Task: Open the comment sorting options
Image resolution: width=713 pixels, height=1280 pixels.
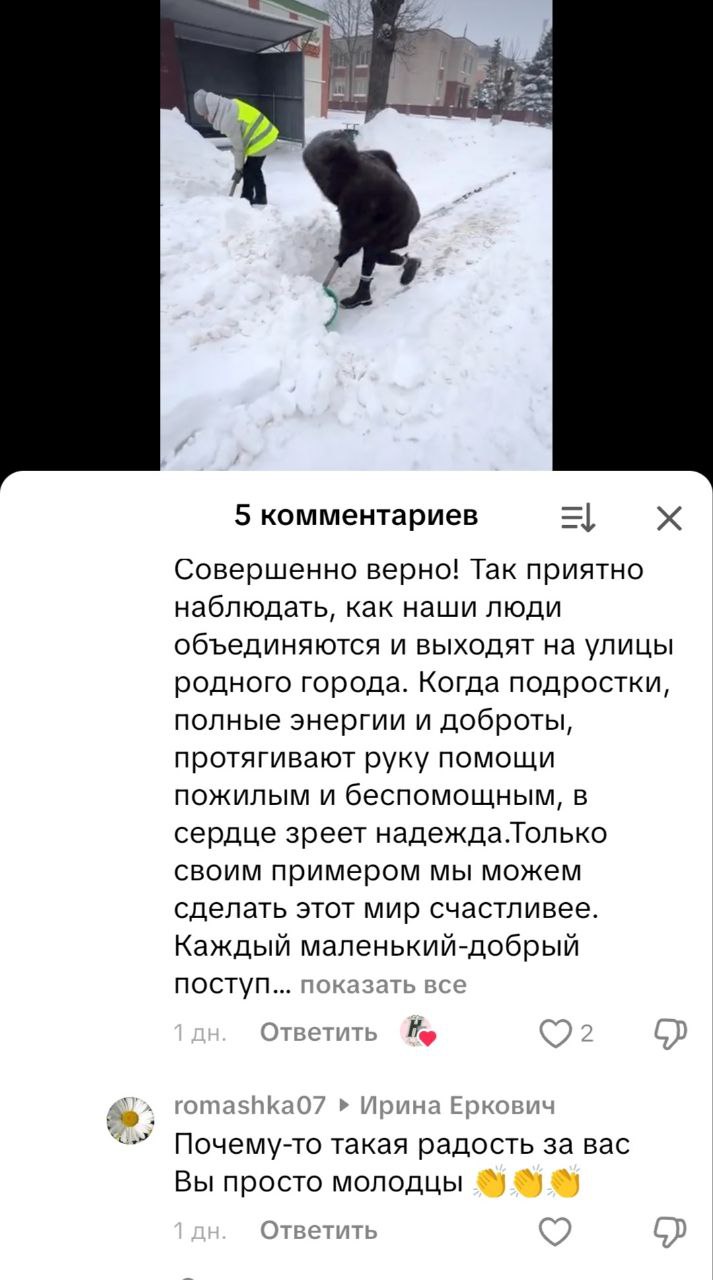Action: pyautogui.click(x=578, y=517)
